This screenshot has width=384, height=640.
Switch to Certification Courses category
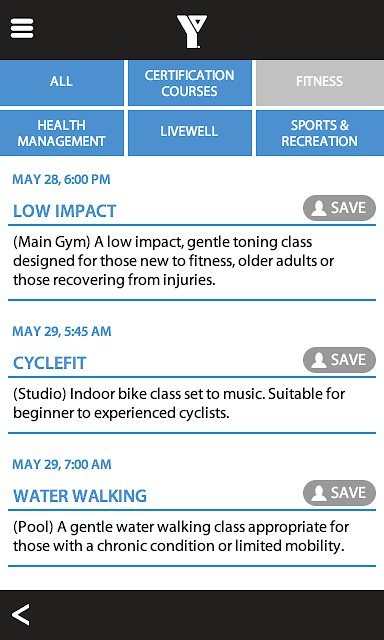(190, 83)
